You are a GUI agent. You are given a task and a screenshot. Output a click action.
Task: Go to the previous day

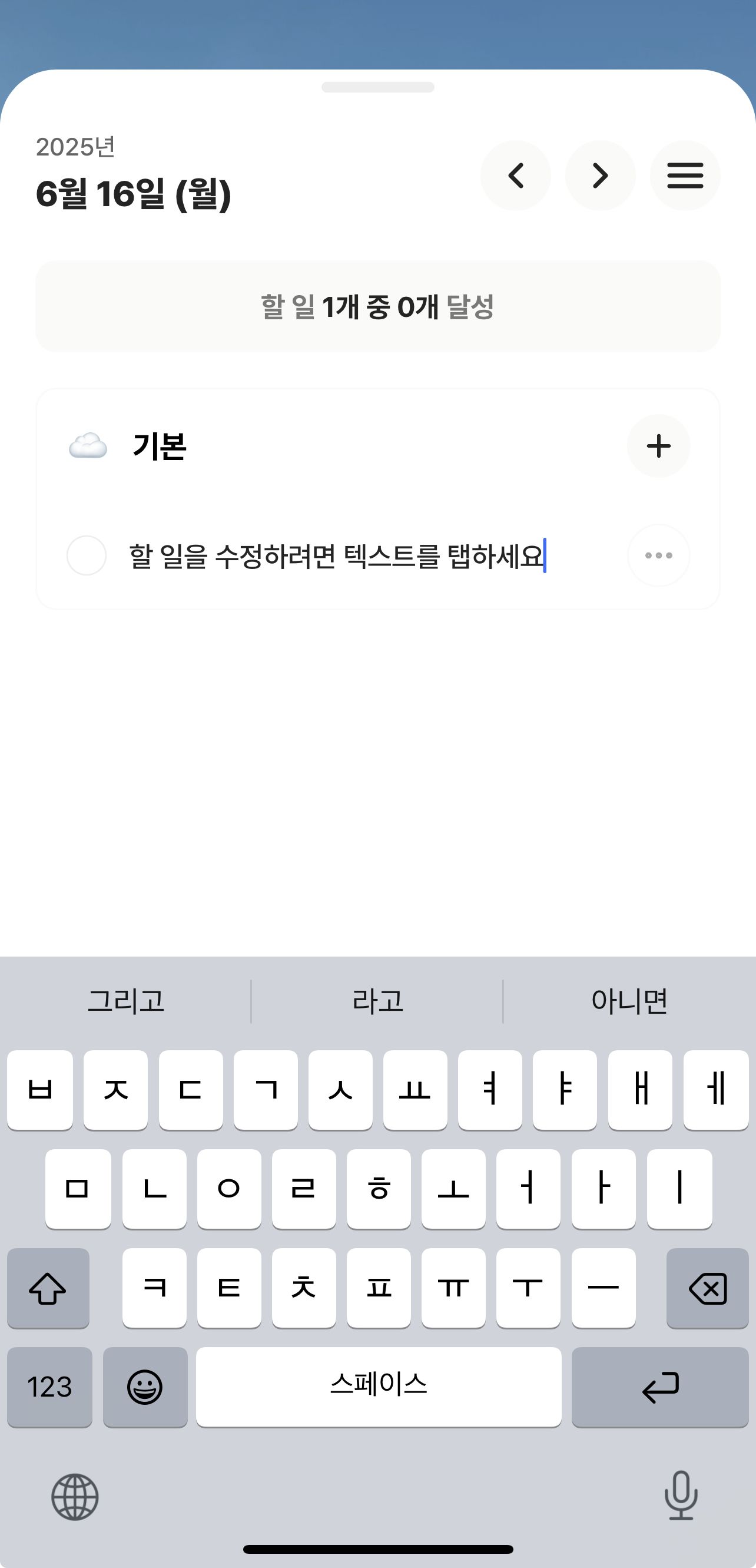tap(516, 176)
